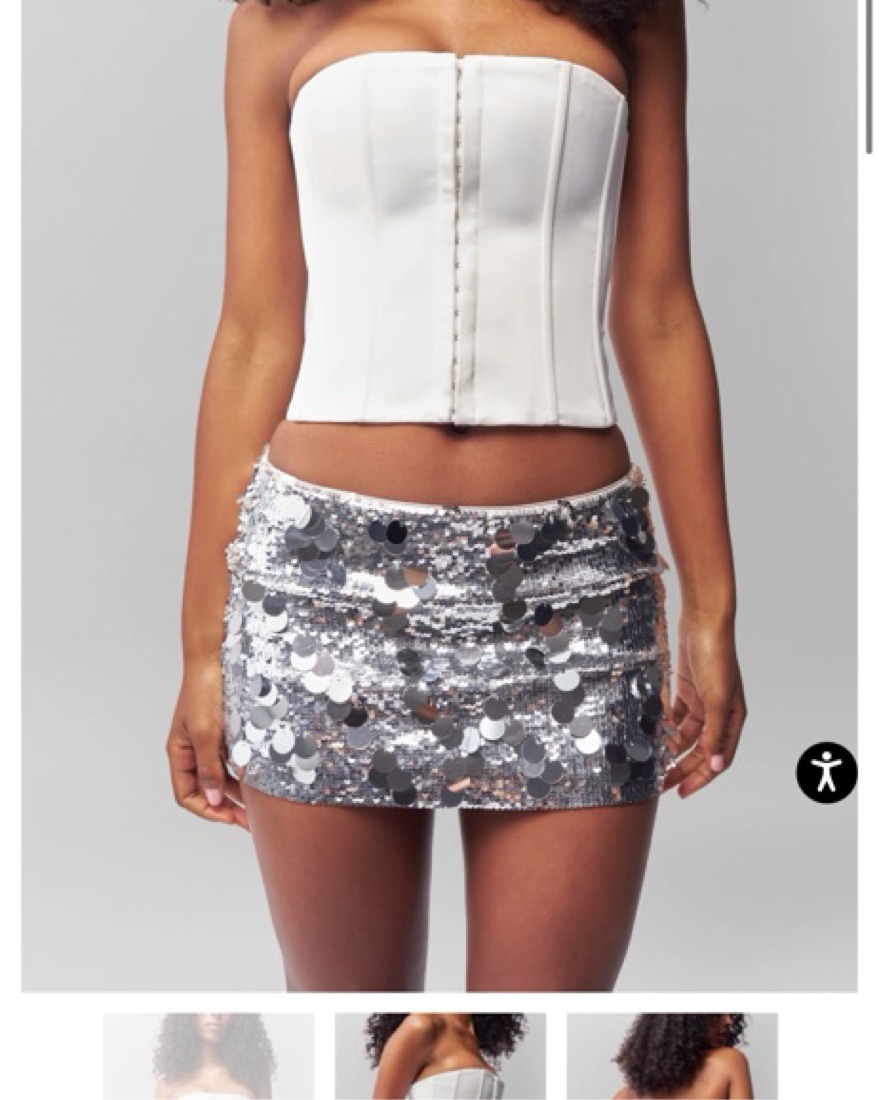The image size is (879, 1100).
Task: Show the thumbnail with the bare shoulder view
Action: [x=672, y=1056]
